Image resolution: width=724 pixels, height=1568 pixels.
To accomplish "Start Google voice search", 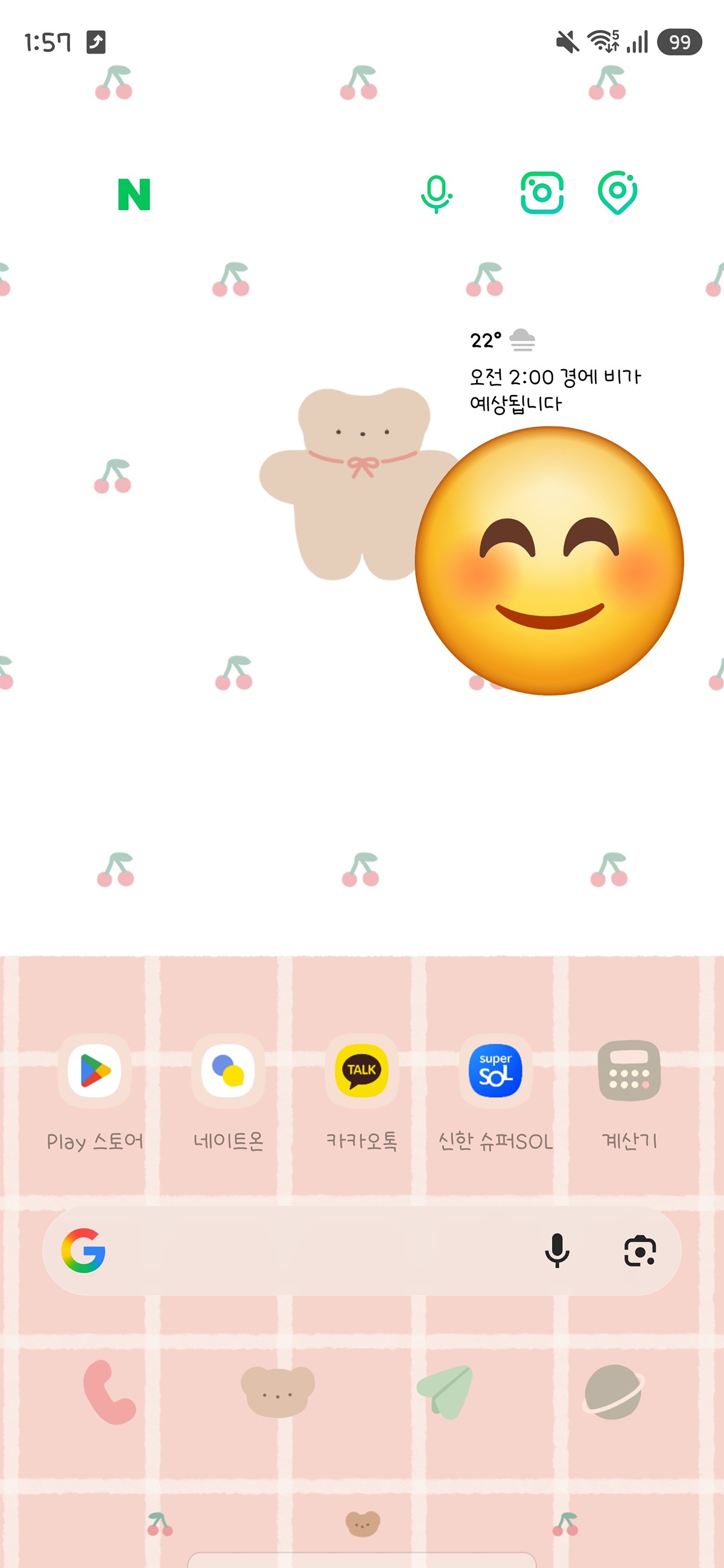I will tap(556, 1251).
